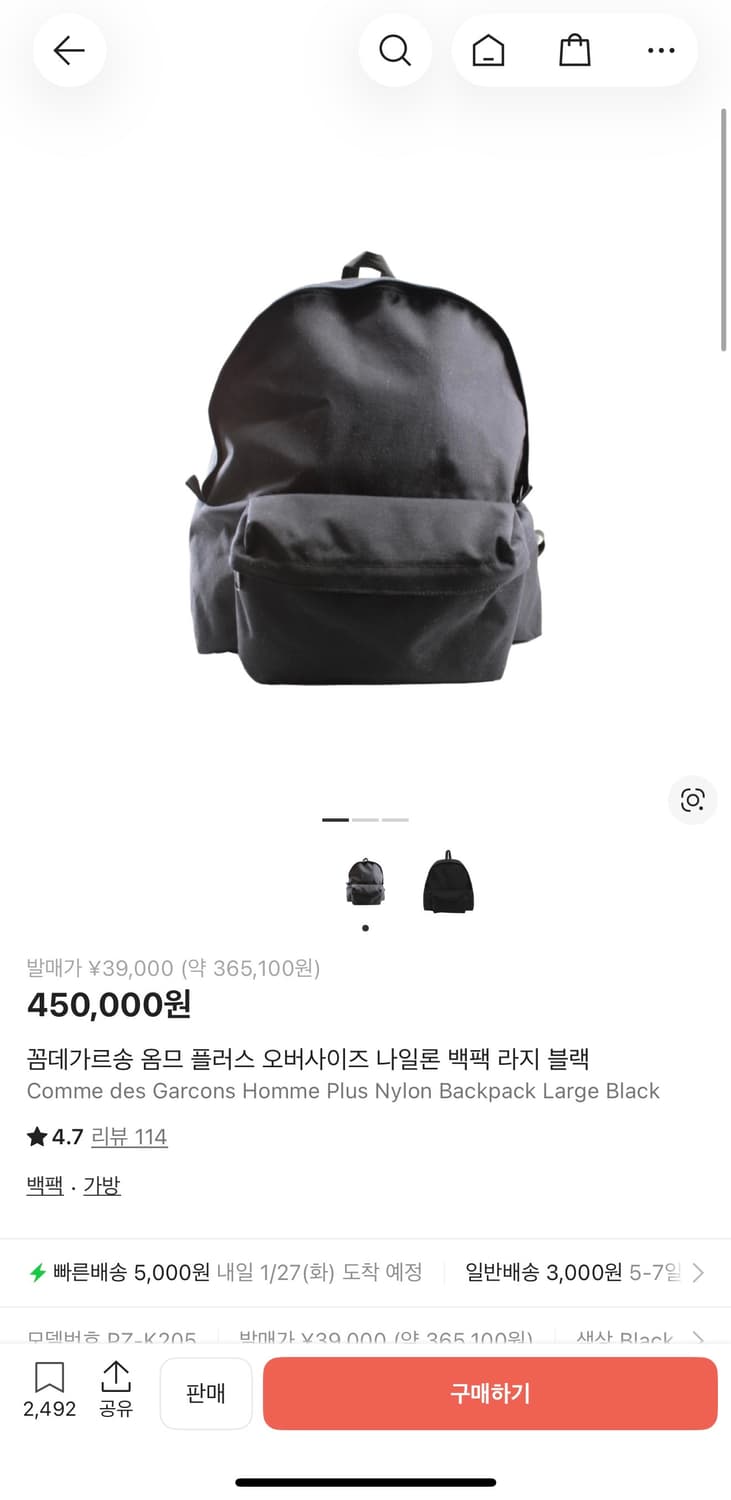Screen dimensions: 731x1500
Task: Launch the camera visual search
Action: click(692, 801)
